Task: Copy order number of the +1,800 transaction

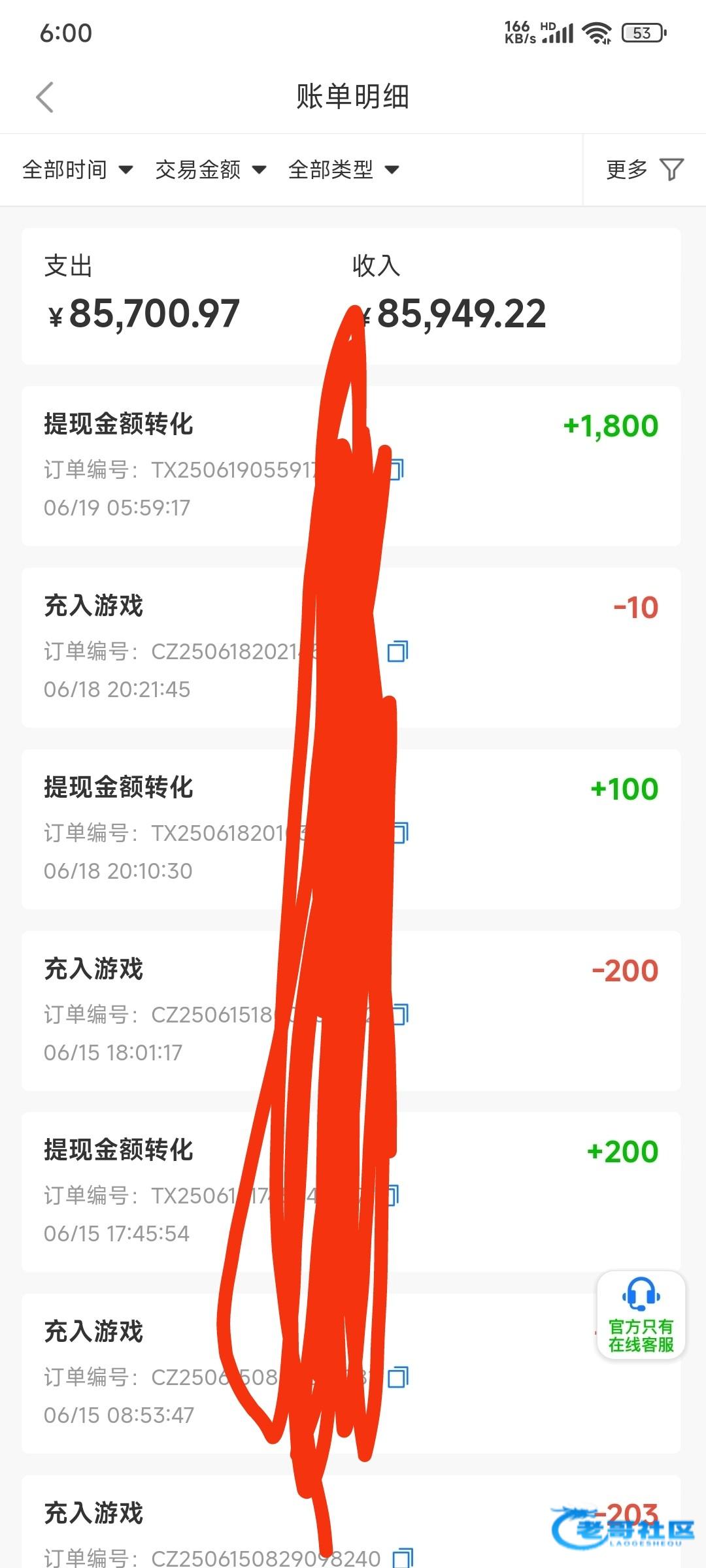Action: click(x=397, y=469)
